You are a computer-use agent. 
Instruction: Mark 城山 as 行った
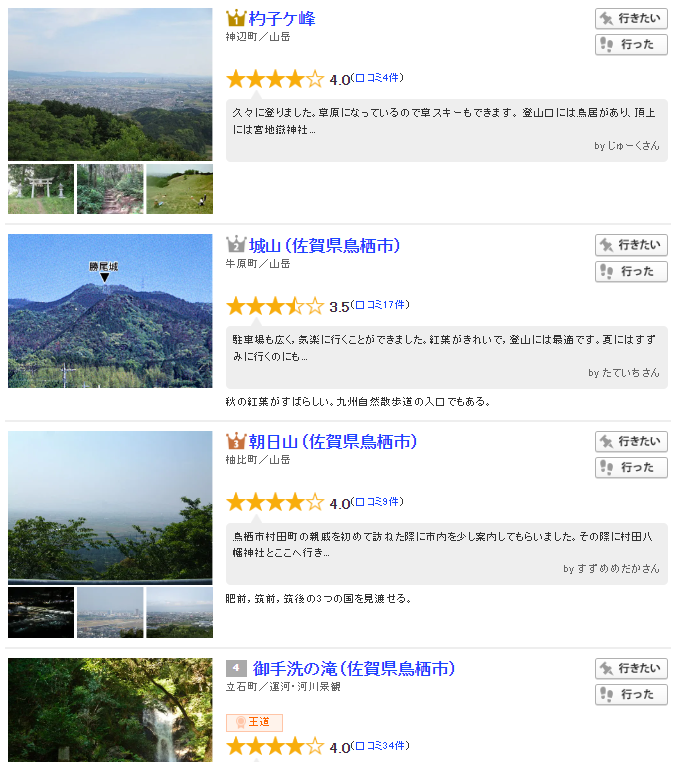tap(631, 271)
